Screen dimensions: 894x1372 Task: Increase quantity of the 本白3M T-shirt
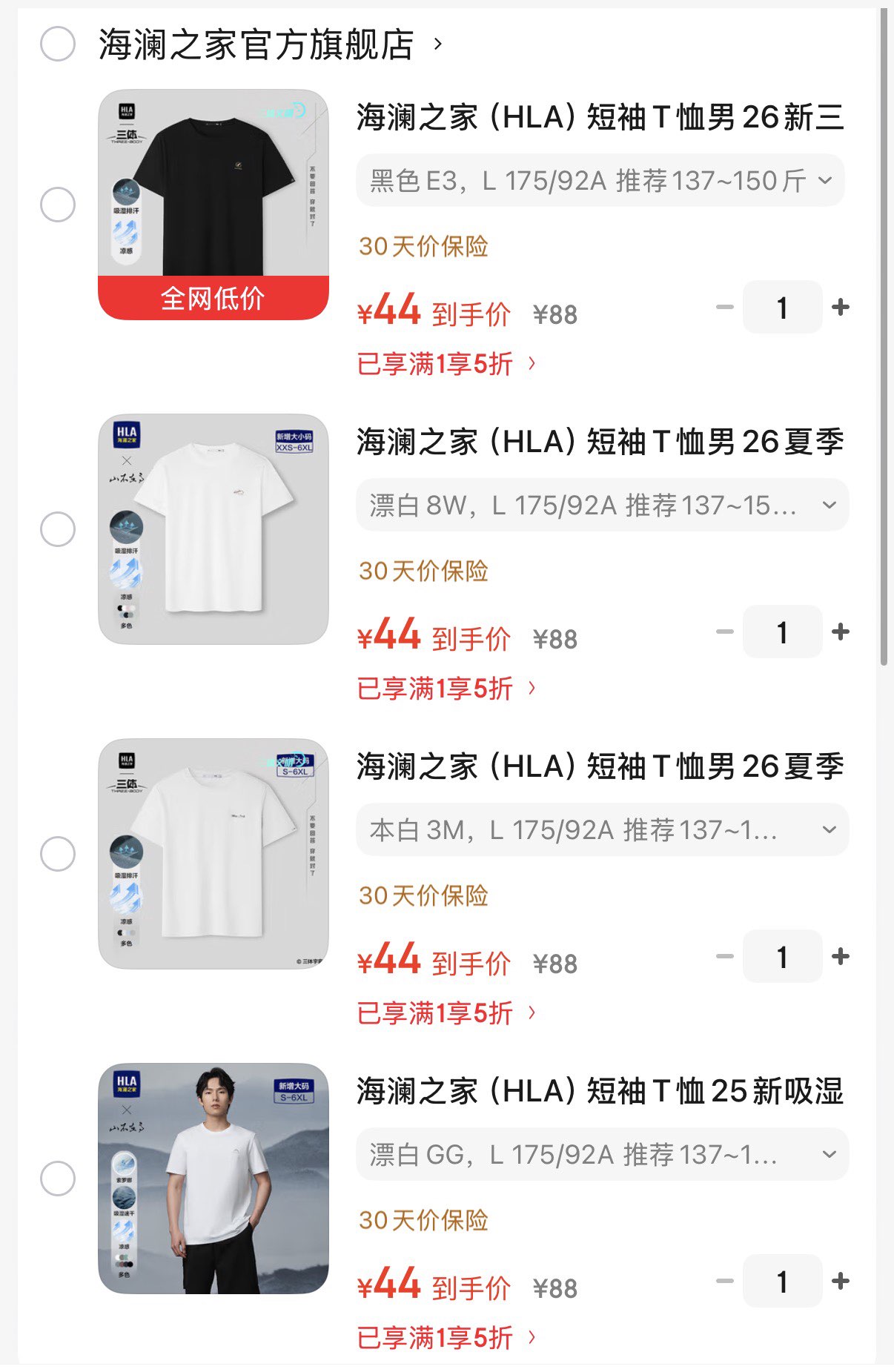[838, 957]
